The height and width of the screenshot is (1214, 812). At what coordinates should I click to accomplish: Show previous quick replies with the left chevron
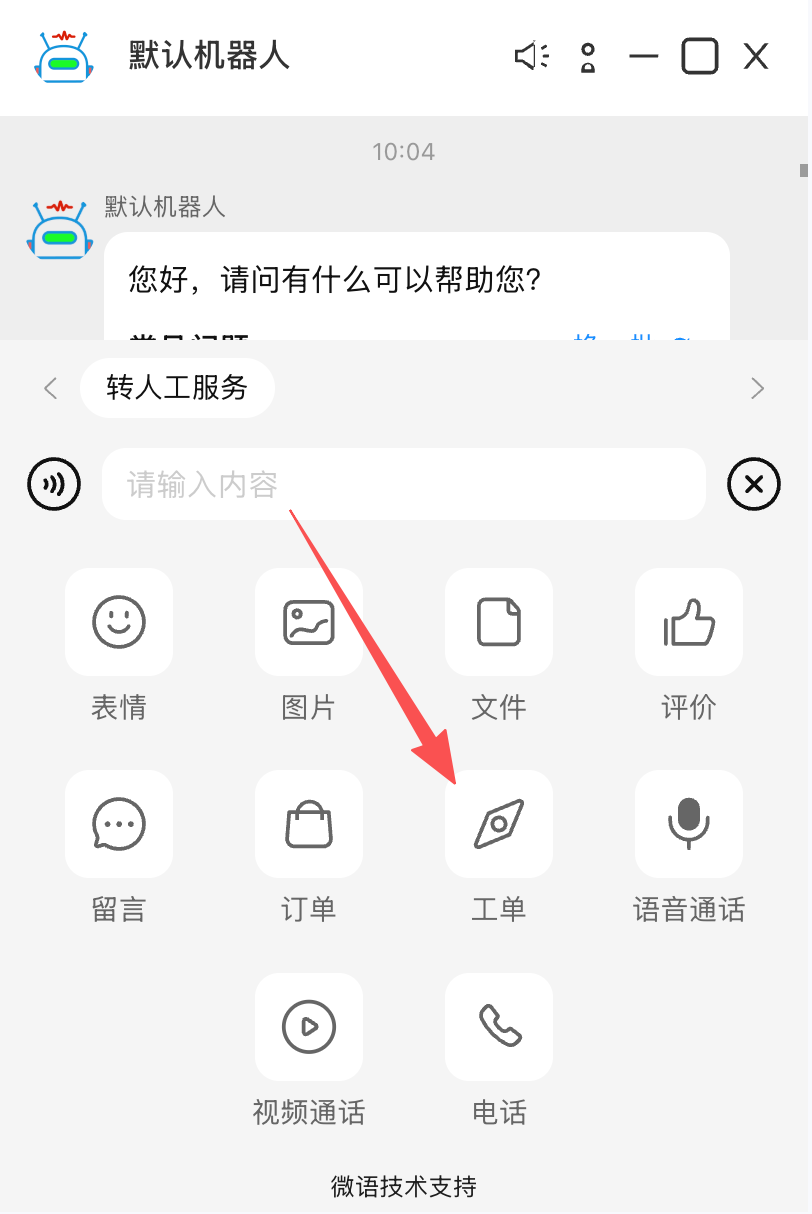[x=51, y=388]
